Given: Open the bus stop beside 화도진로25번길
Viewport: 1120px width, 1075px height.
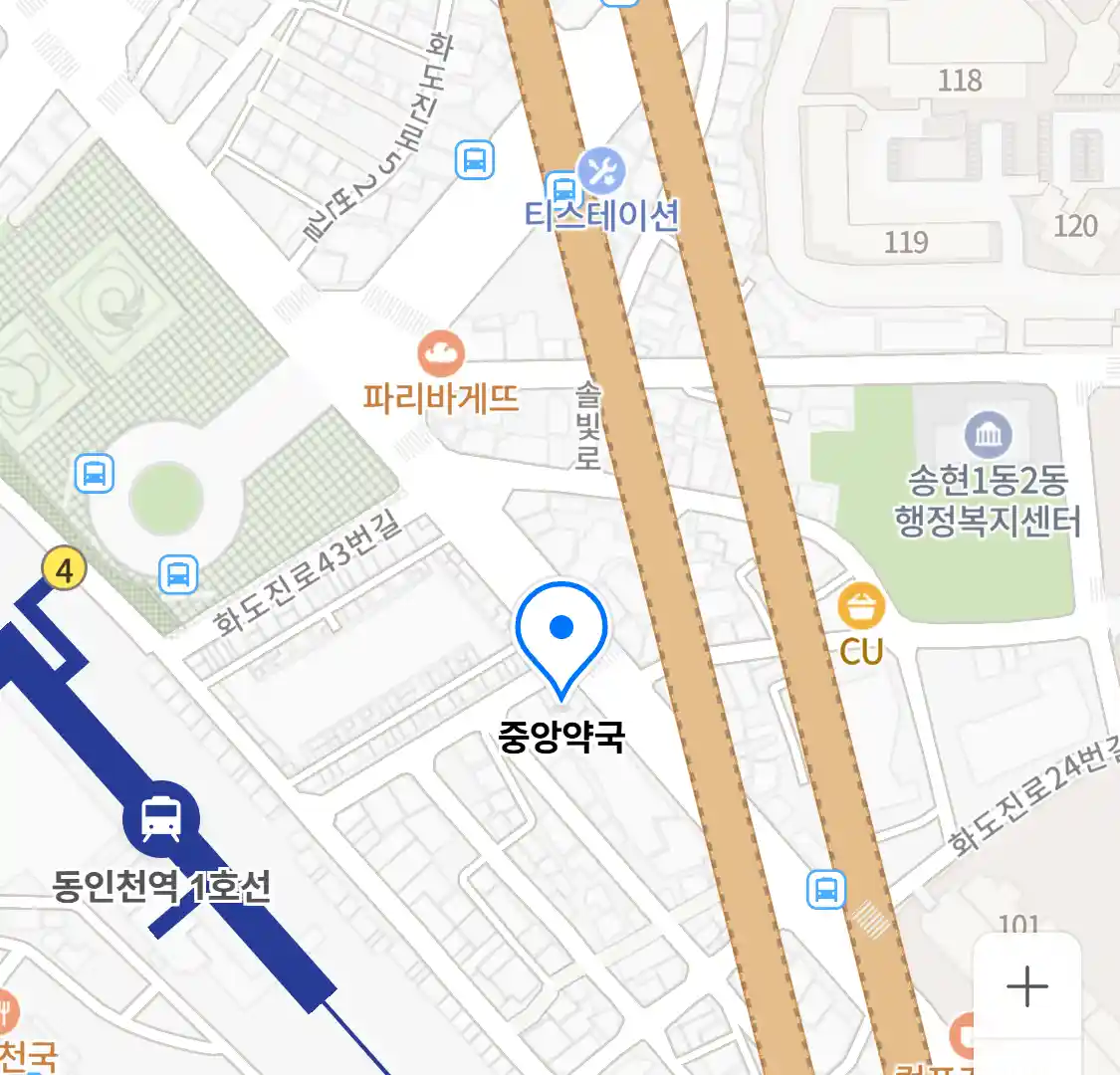Looking at the screenshot, I should click(475, 159).
